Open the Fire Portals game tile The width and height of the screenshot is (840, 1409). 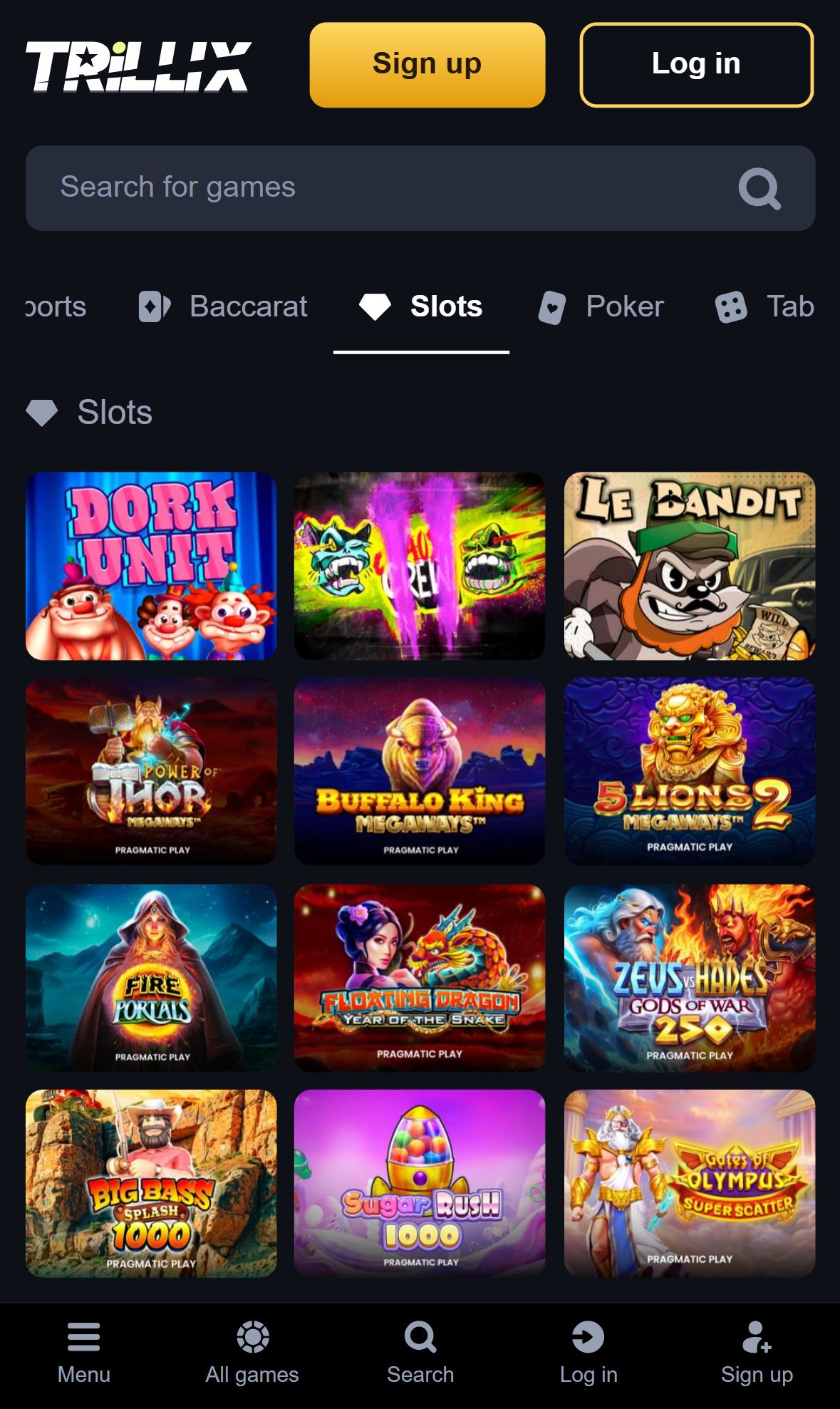pyautogui.click(x=151, y=978)
